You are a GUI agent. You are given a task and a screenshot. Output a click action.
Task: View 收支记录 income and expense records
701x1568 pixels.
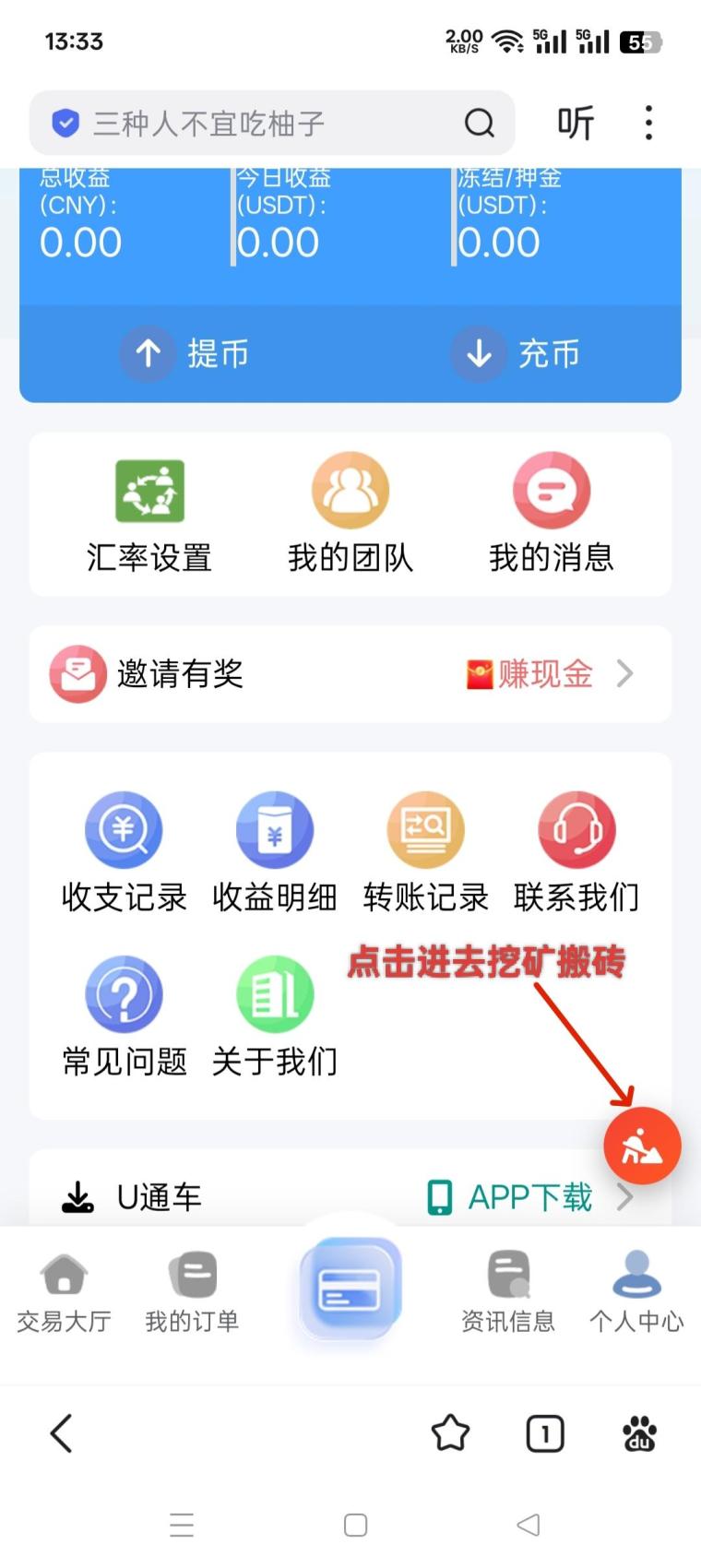(x=124, y=850)
